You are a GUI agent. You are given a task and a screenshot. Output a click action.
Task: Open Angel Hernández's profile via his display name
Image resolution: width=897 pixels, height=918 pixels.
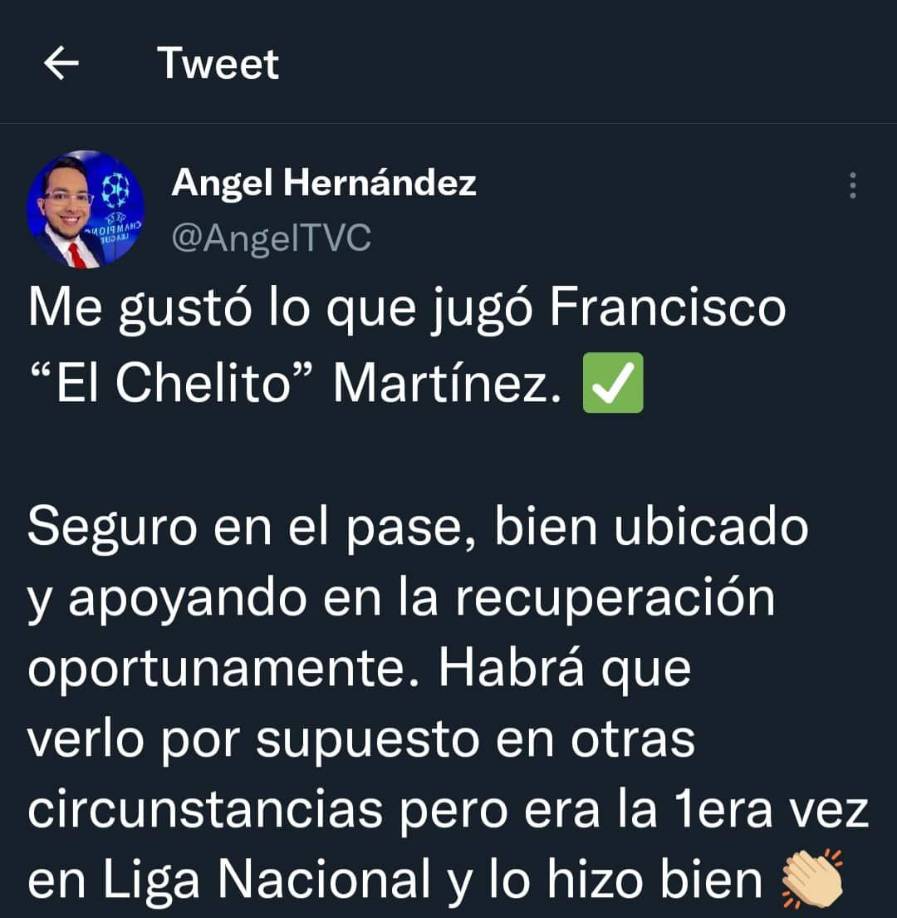[x=321, y=183]
